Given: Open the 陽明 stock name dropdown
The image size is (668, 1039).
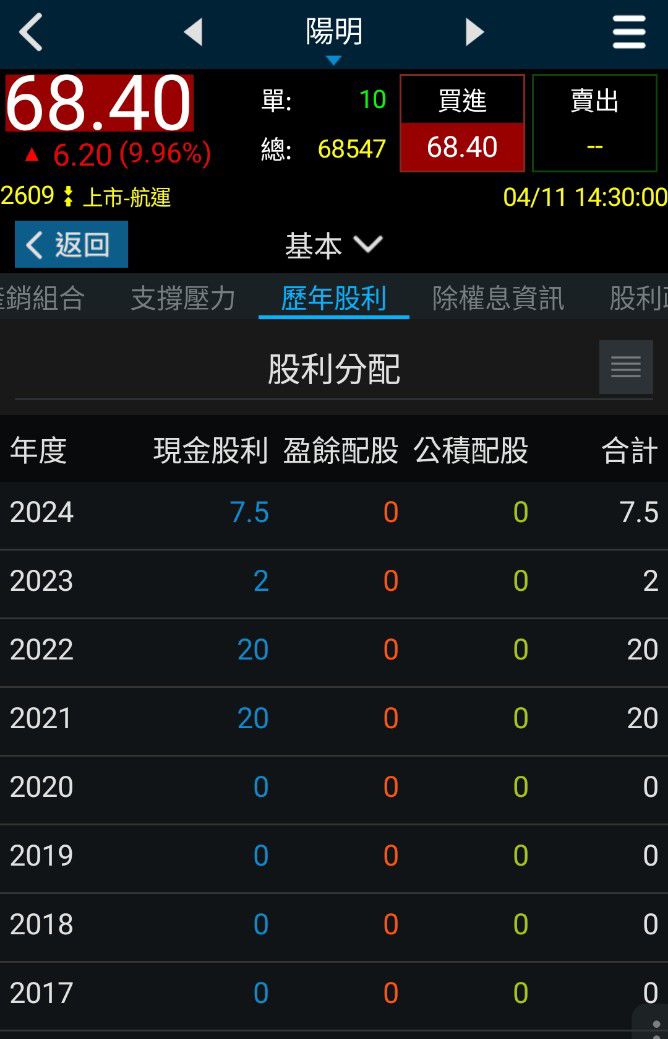Looking at the screenshot, I should [x=334, y=38].
